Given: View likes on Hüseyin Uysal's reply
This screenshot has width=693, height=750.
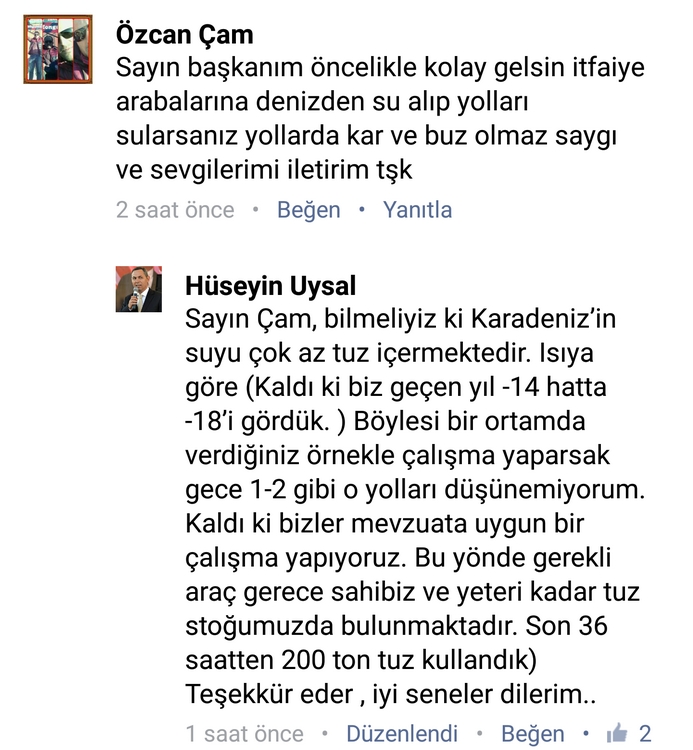Looking at the screenshot, I should tap(630, 733).
